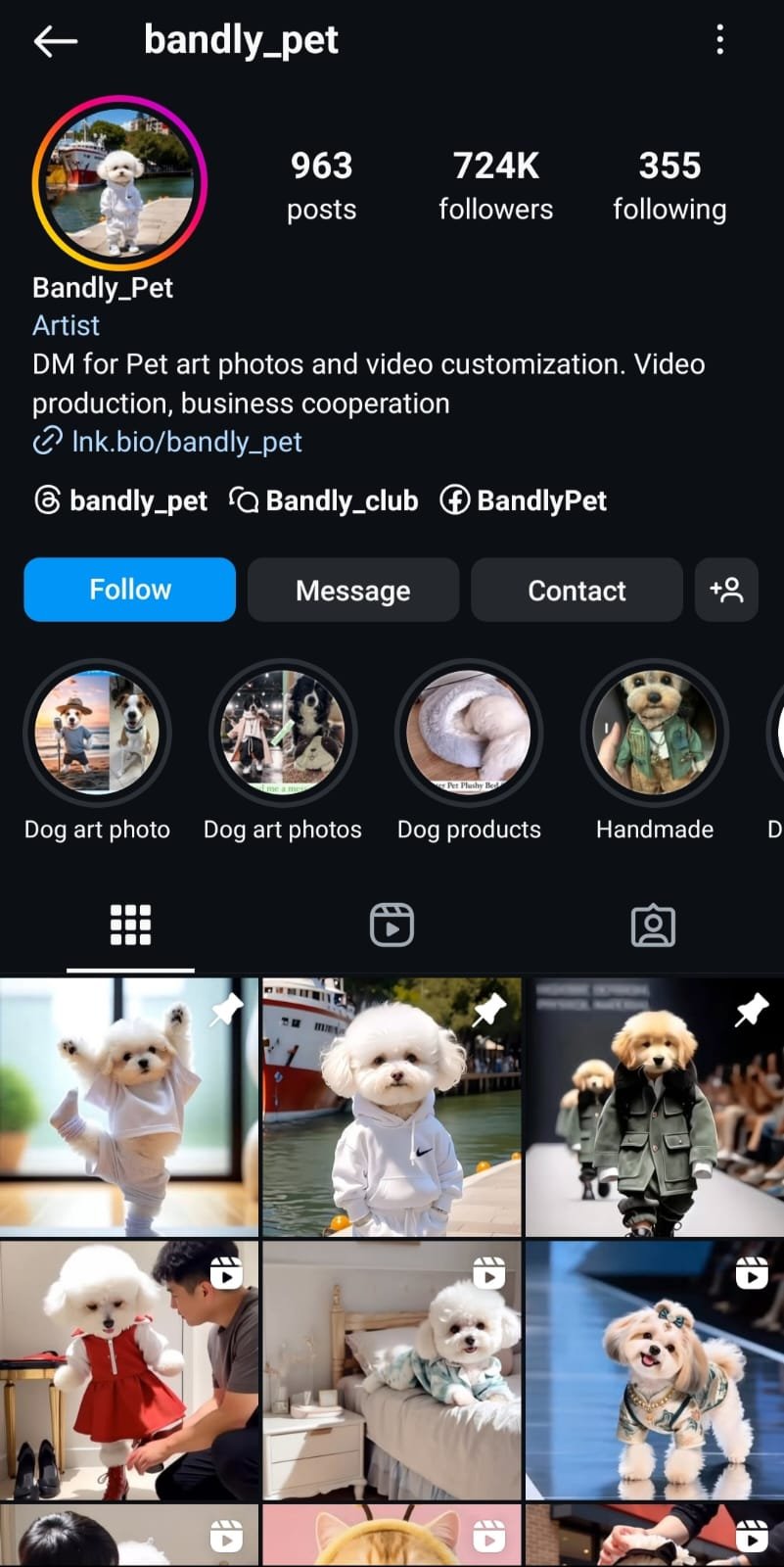Open the Dog art photo highlight
Image resolution: width=784 pixels, height=1567 pixels.
[97, 733]
